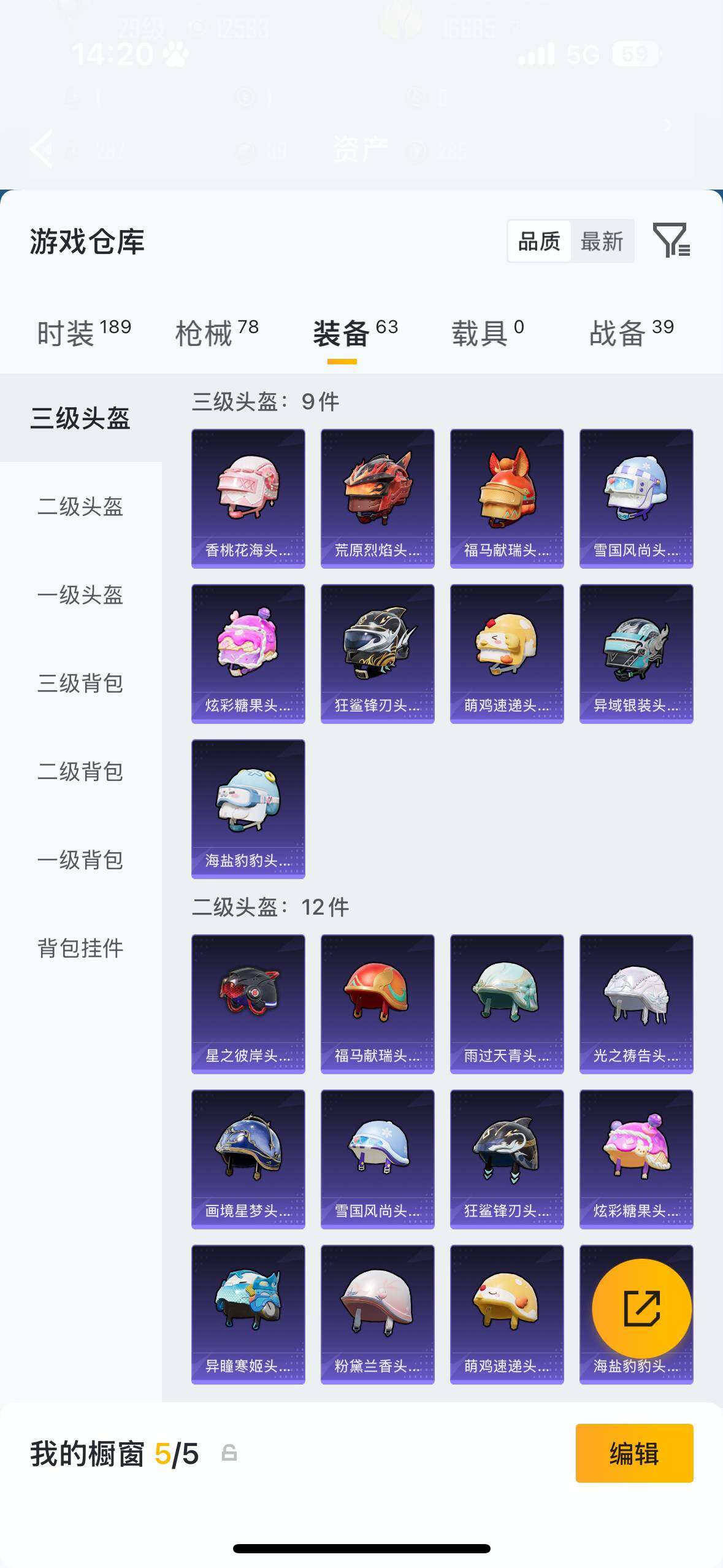
Task: Tap the share floating yellow icon
Action: (641, 1308)
